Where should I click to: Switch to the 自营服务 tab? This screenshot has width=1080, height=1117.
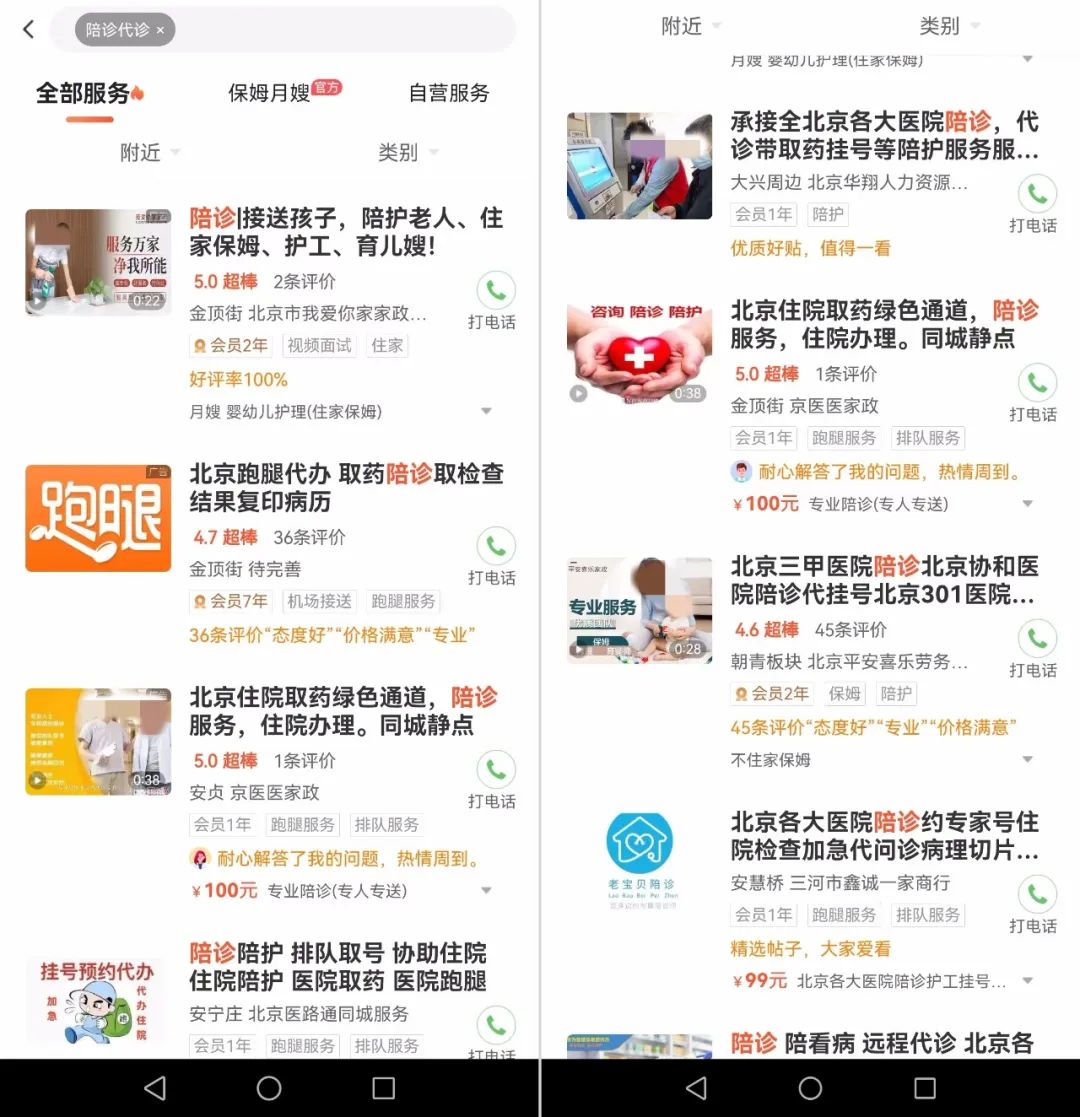pyautogui.click(x=448, y=94)
